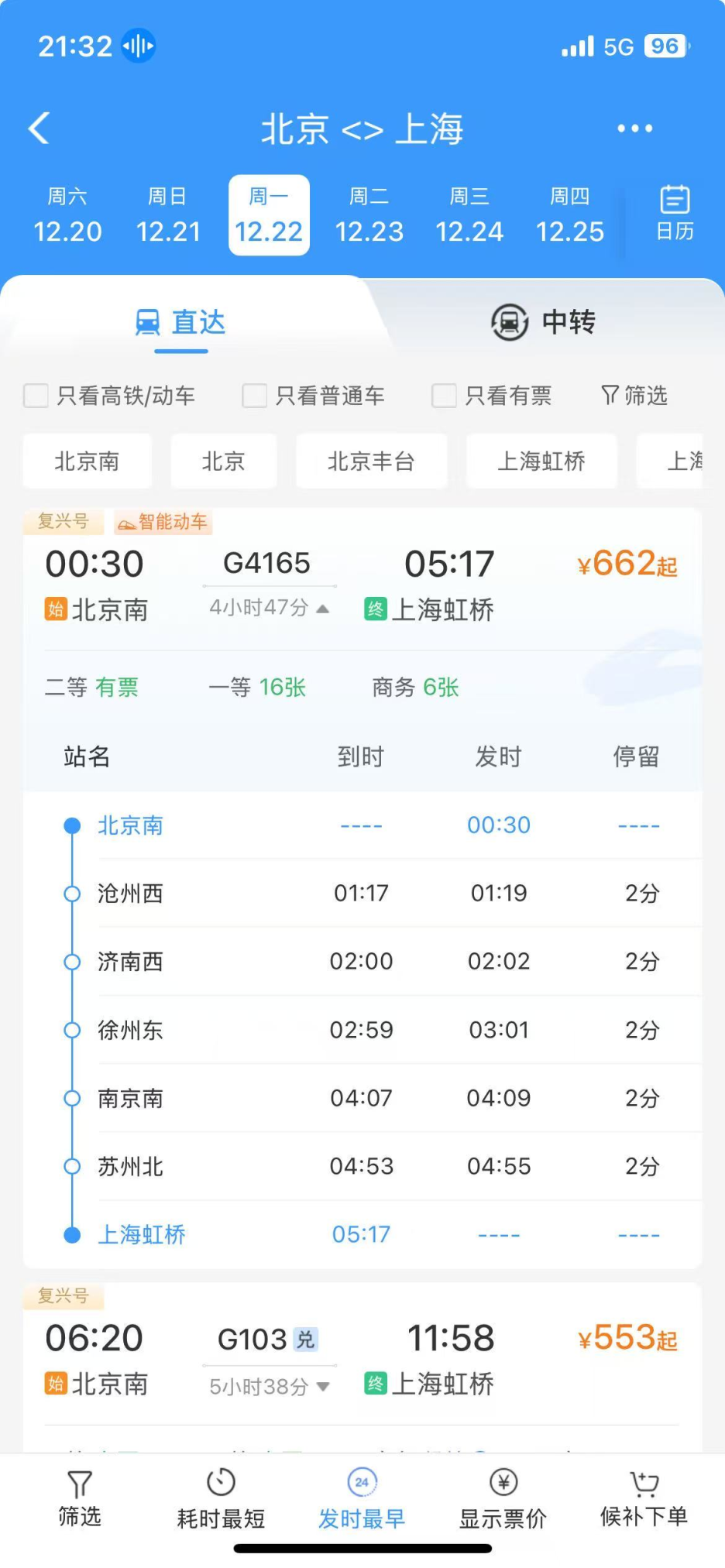
Task: Open the more options ellipsis menu
Action: [x=634, y=128]
